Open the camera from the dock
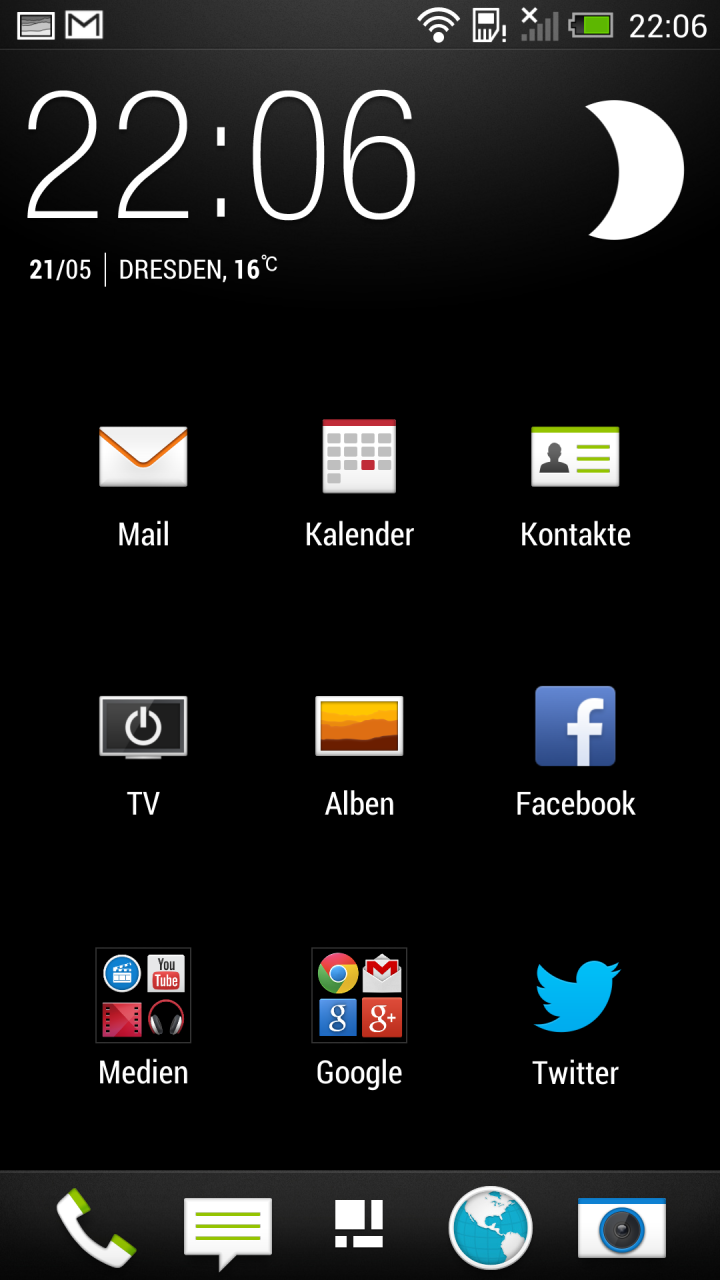720x1280 pixels. click(621, 1227)
